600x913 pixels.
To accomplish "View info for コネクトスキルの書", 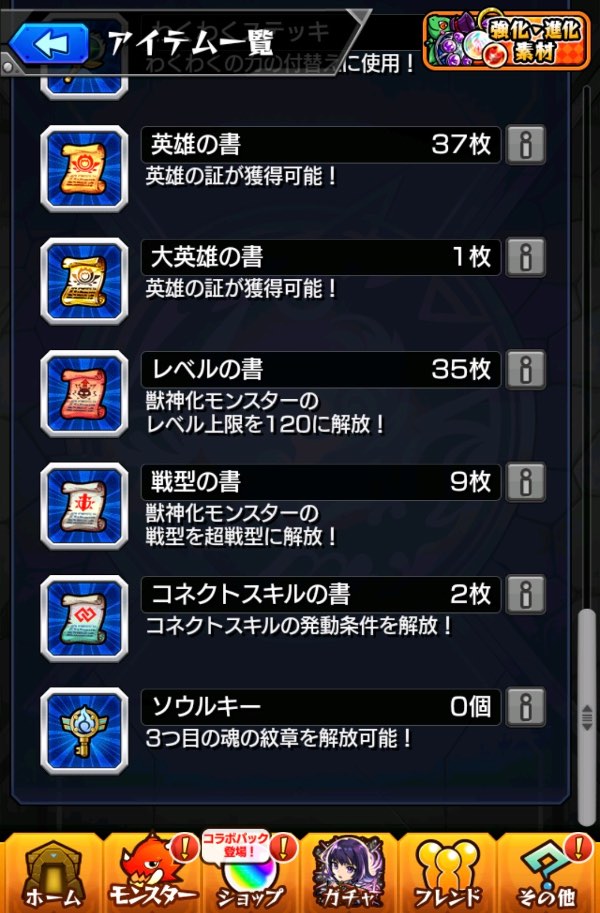I will 525,594.
